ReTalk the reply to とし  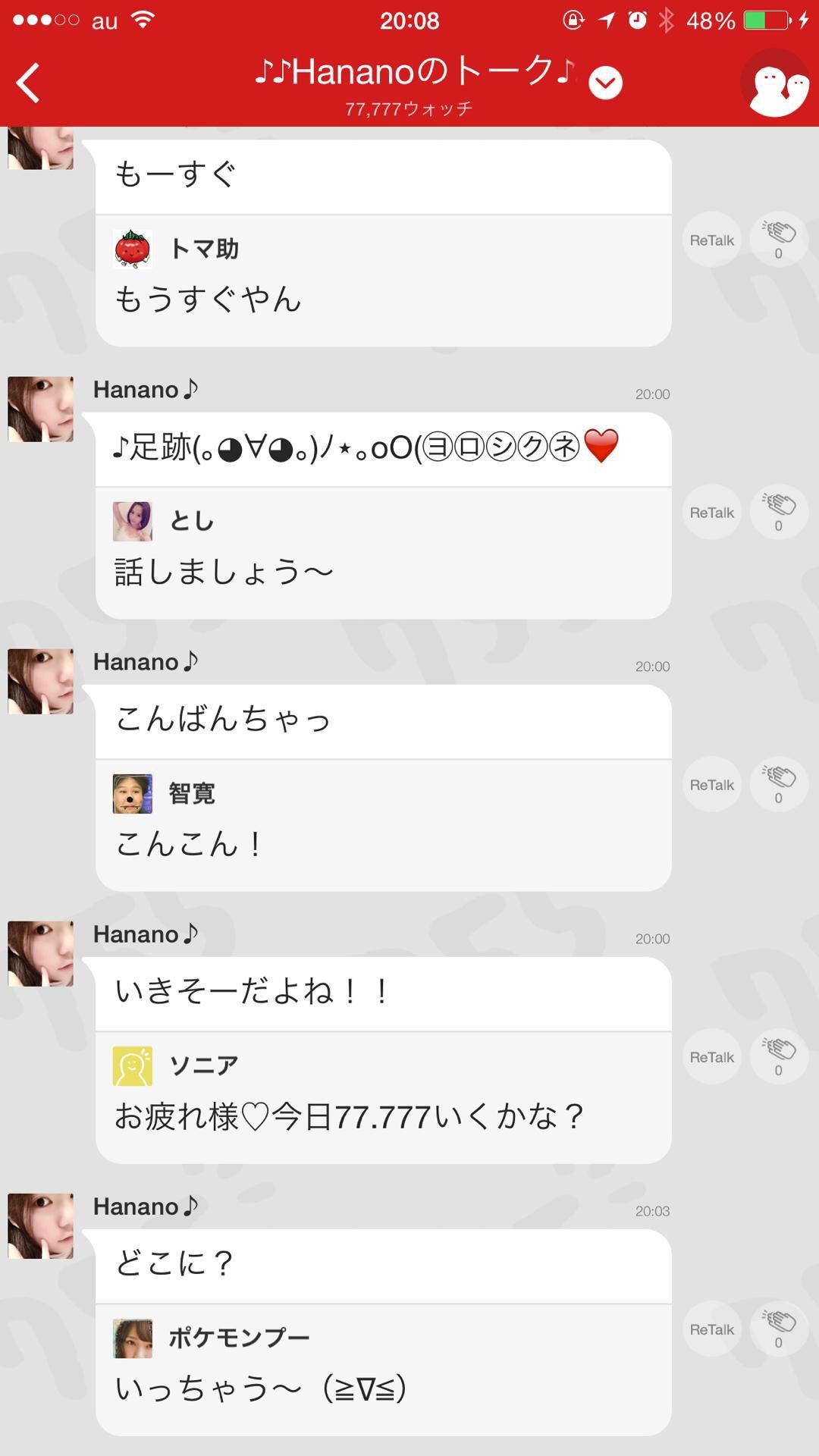711,513
